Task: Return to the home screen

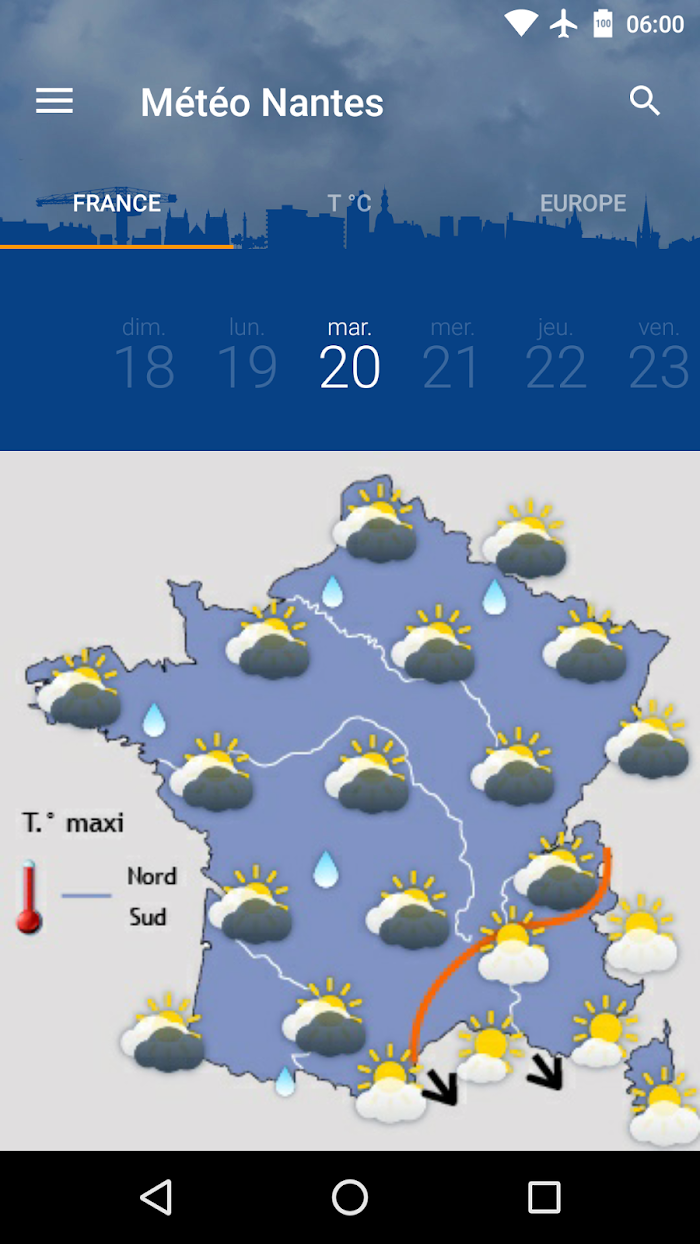Action: click(350, 1197)
